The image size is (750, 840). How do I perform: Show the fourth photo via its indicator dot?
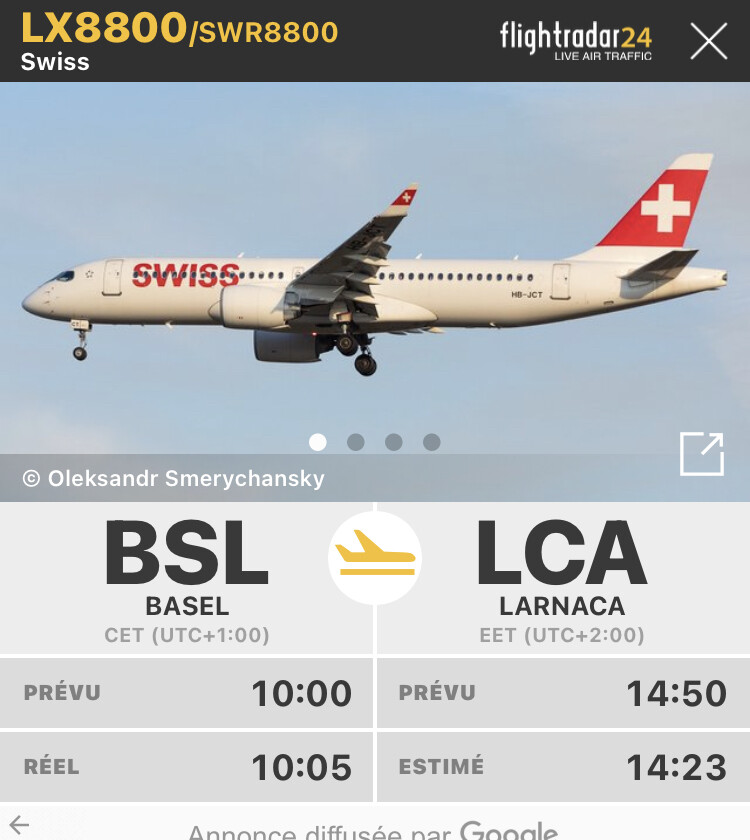tap(432, 442)
